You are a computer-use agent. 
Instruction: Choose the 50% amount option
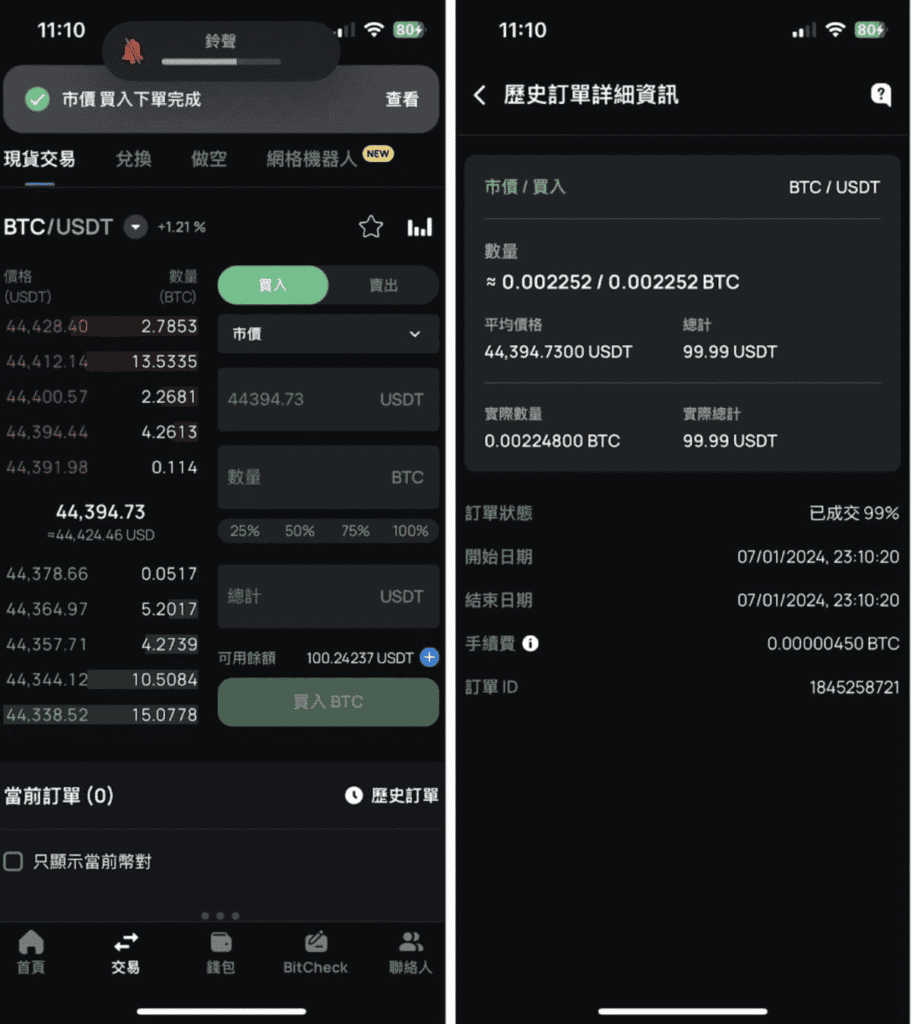pos(300,531)
